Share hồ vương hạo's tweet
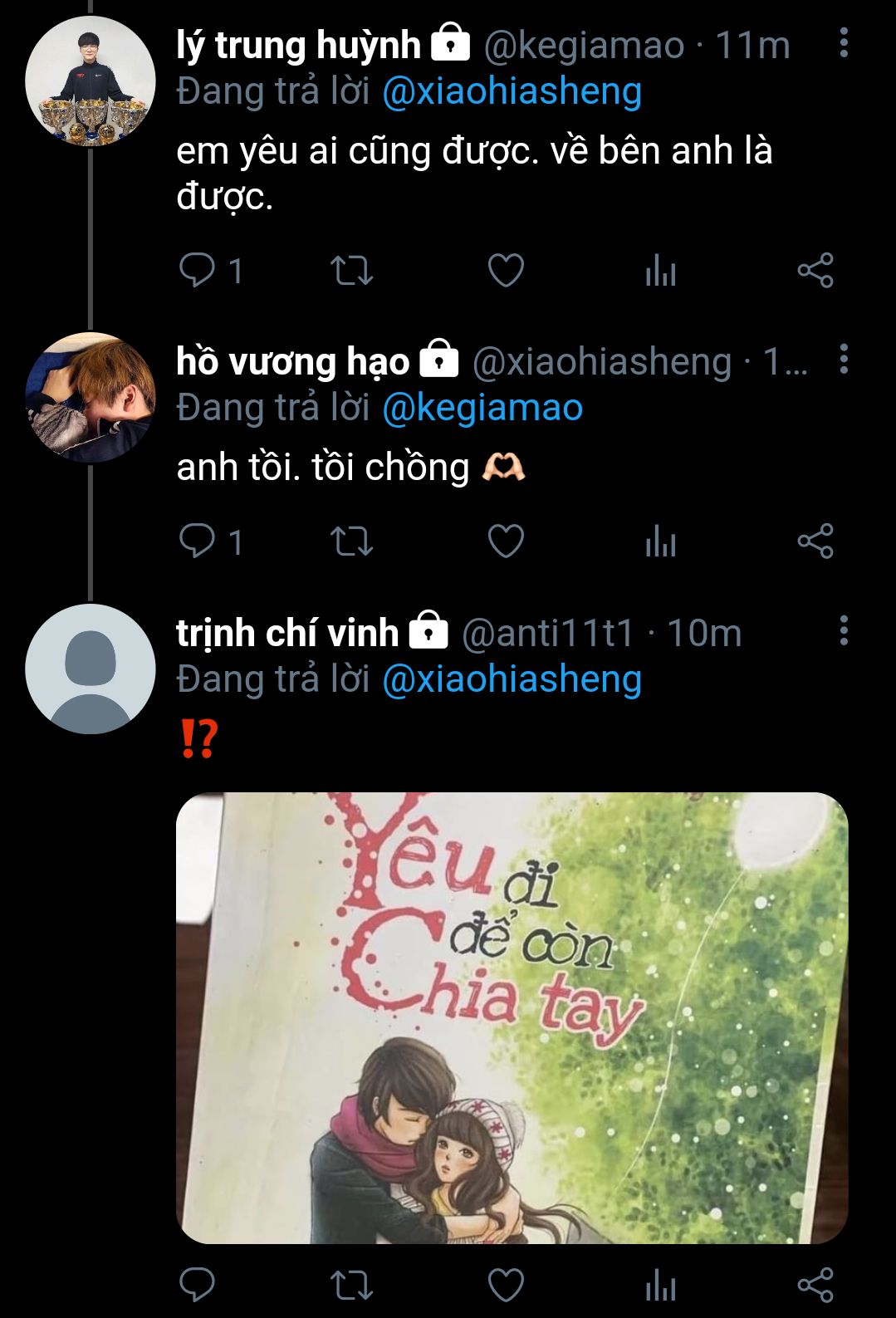896x1318 pixels. coord(815,541)
